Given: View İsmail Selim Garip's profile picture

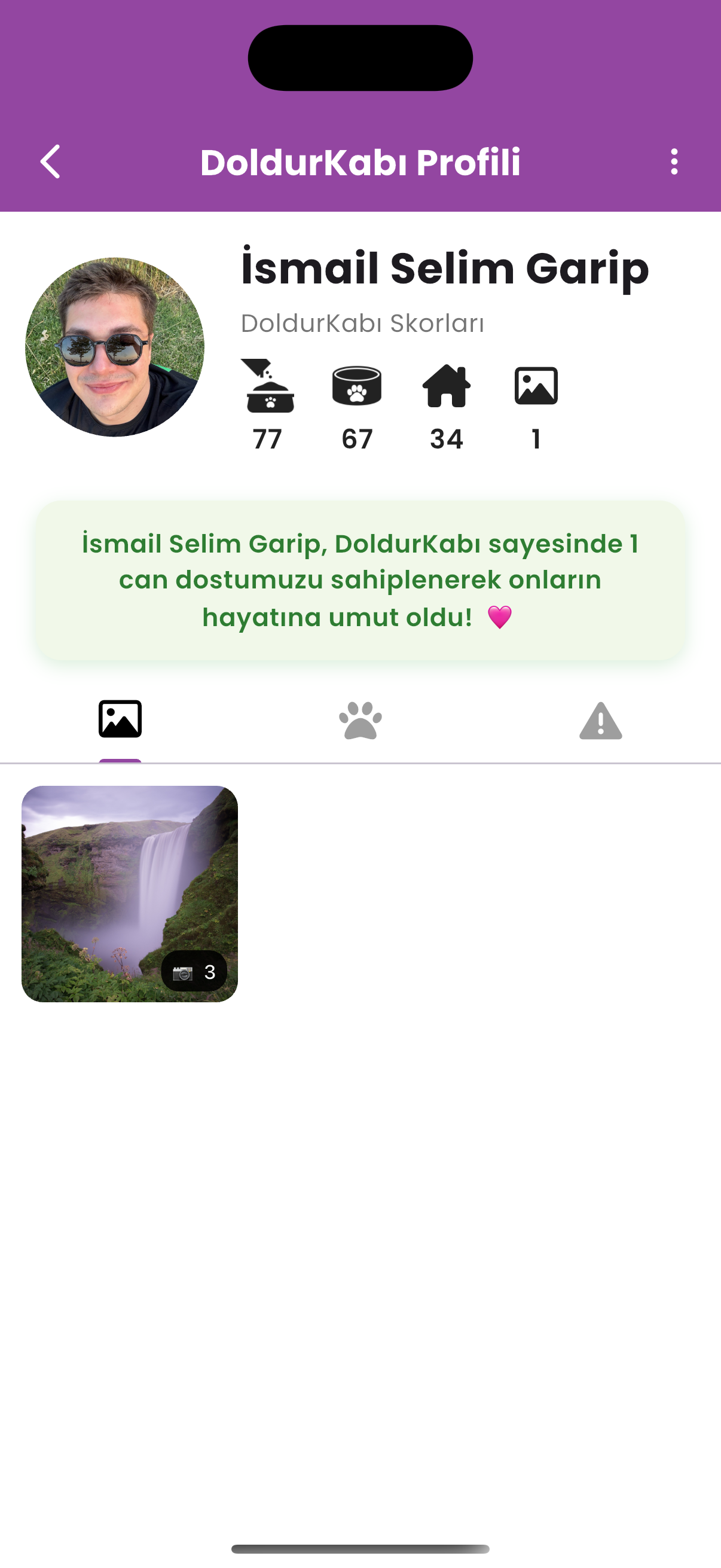Looking at the screenshot, I should (114, 347).
